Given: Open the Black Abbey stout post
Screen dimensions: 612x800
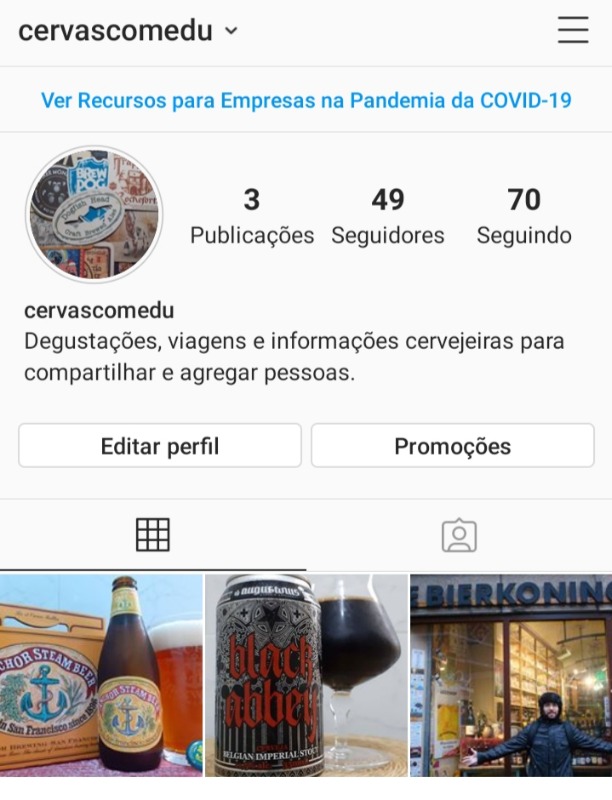Looking at the screenshot, I should tap(306, 675).
